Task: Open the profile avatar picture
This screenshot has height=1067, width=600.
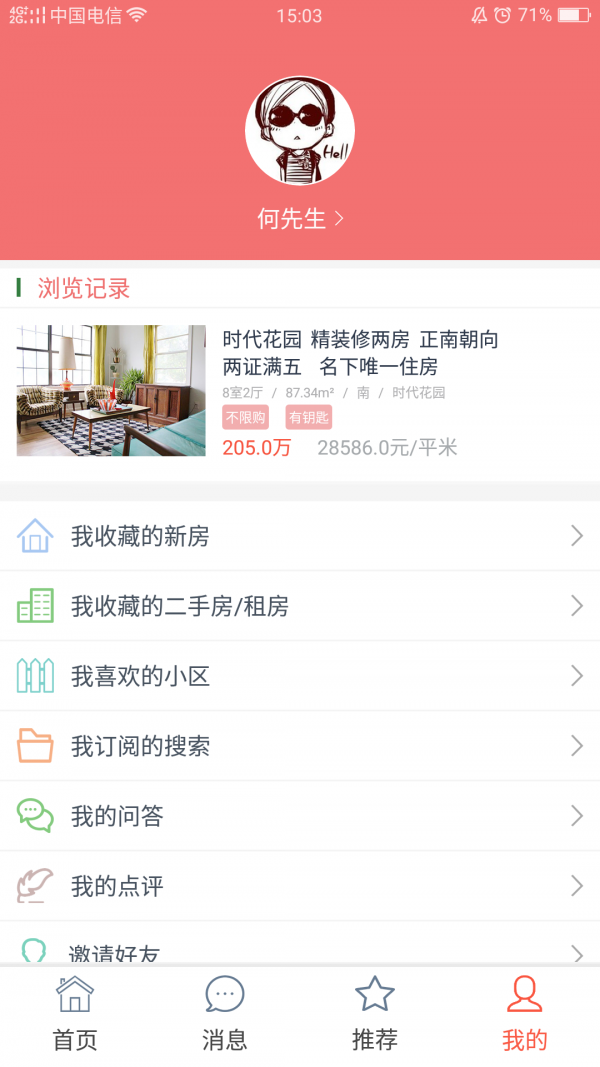Action: tap(300, 131)
